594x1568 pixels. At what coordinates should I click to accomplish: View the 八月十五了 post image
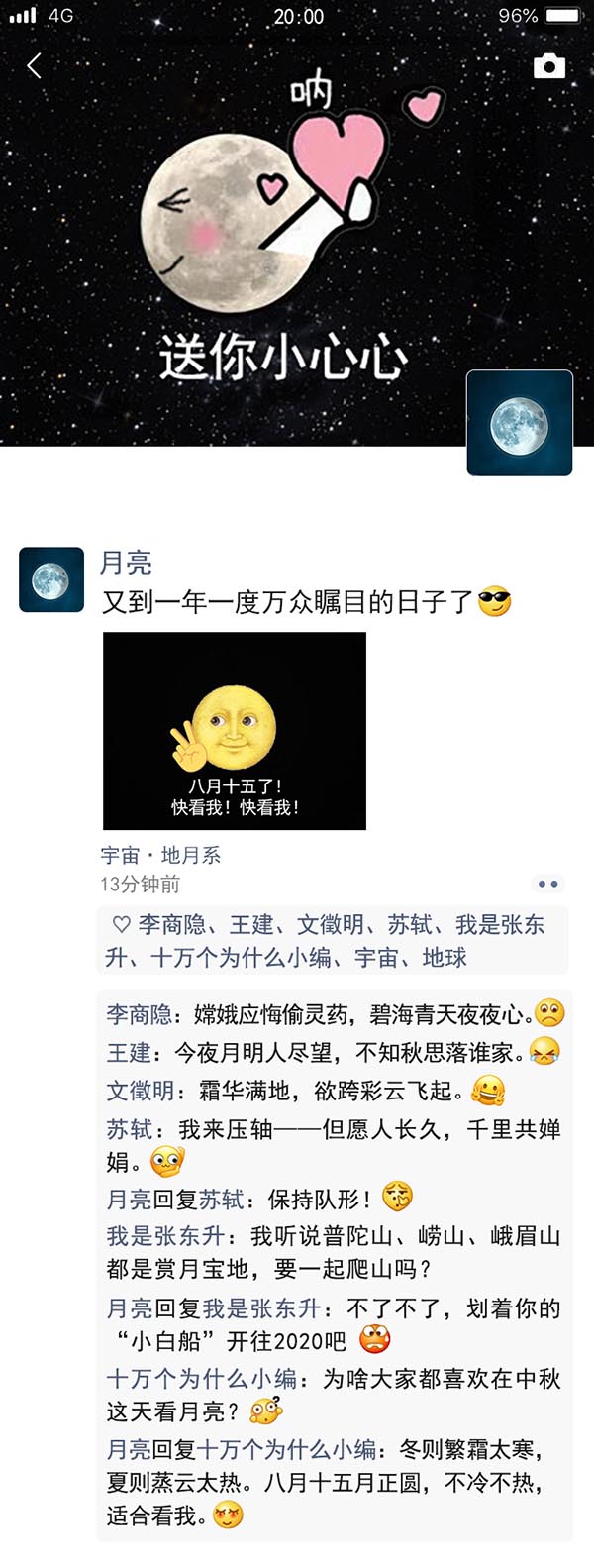point(235,731)
